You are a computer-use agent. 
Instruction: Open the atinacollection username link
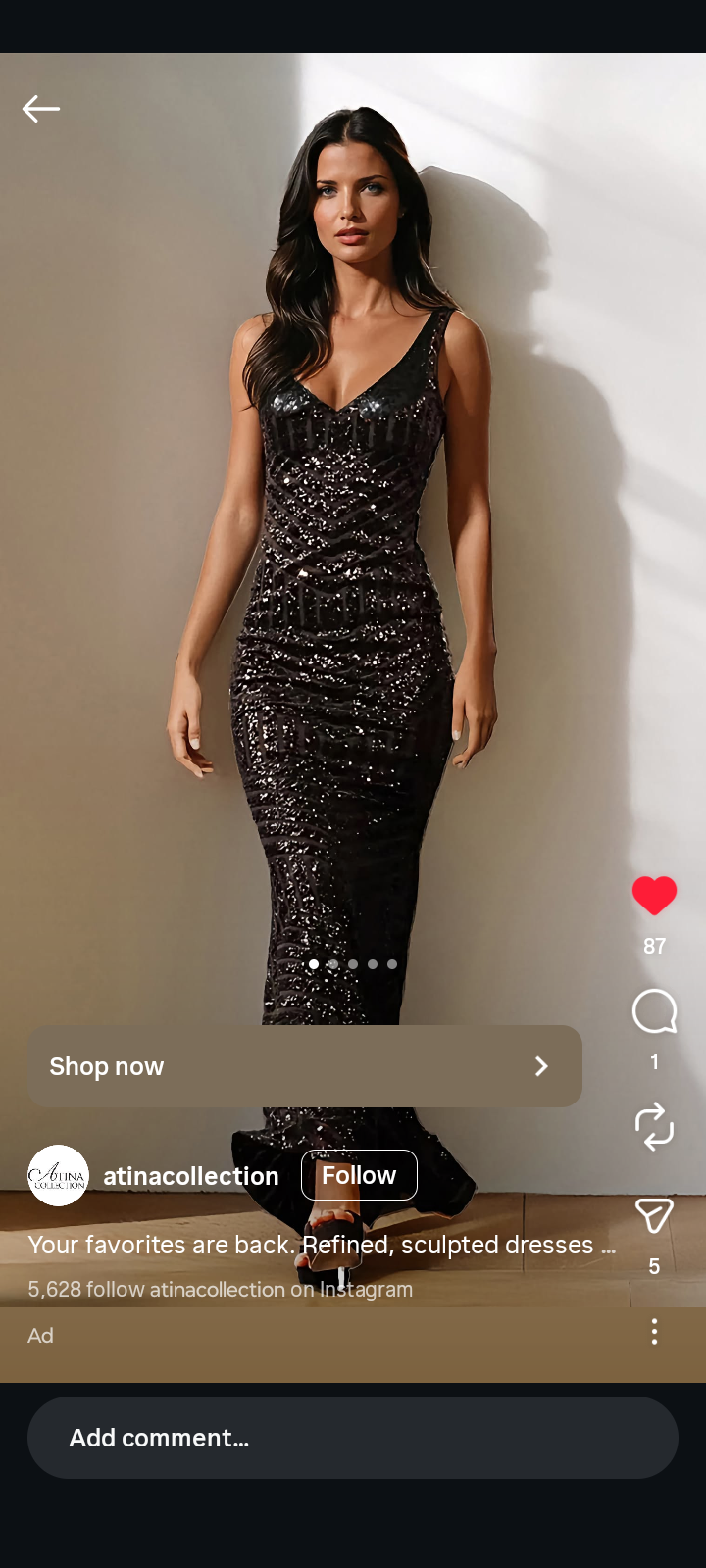coord(191,1176)
